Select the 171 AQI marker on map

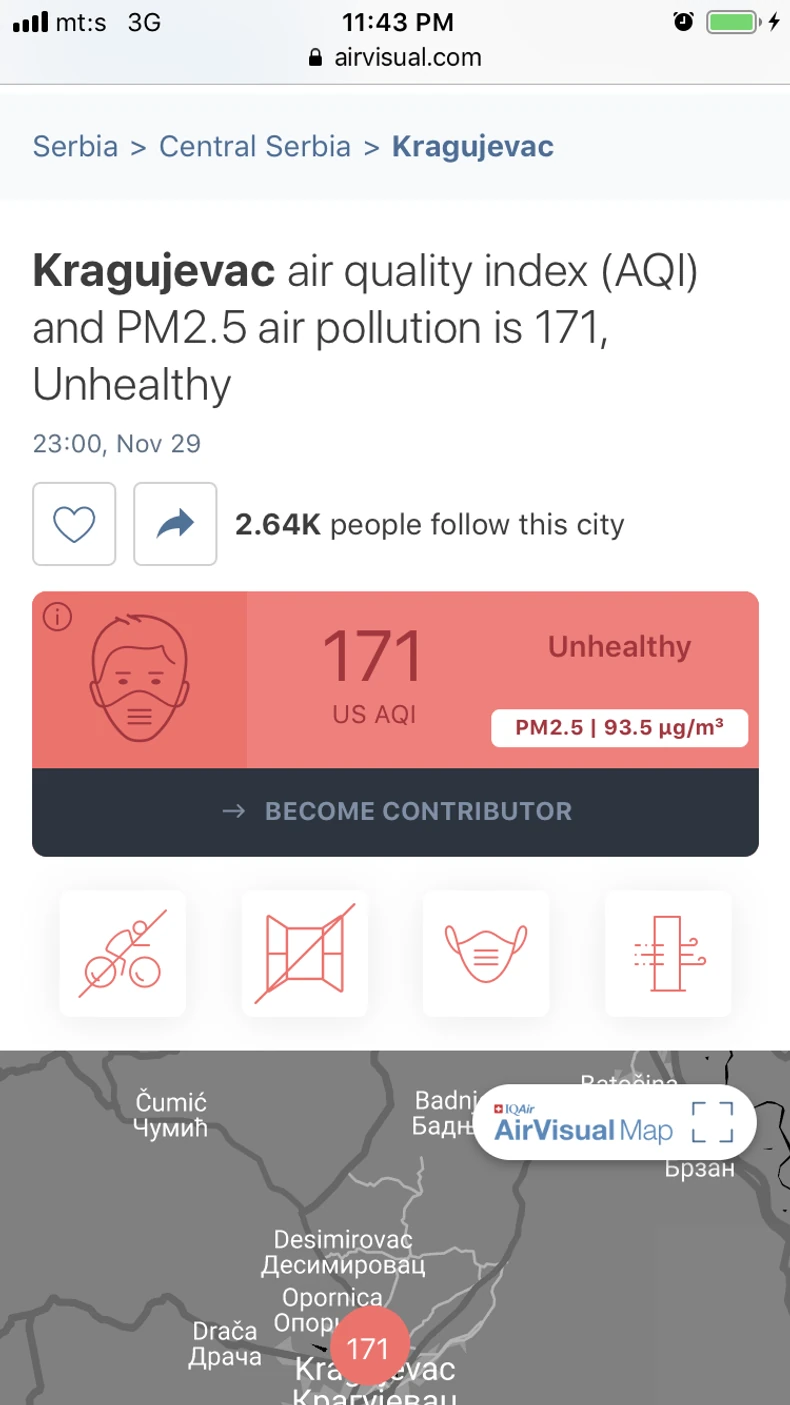tap(367, 1348)
